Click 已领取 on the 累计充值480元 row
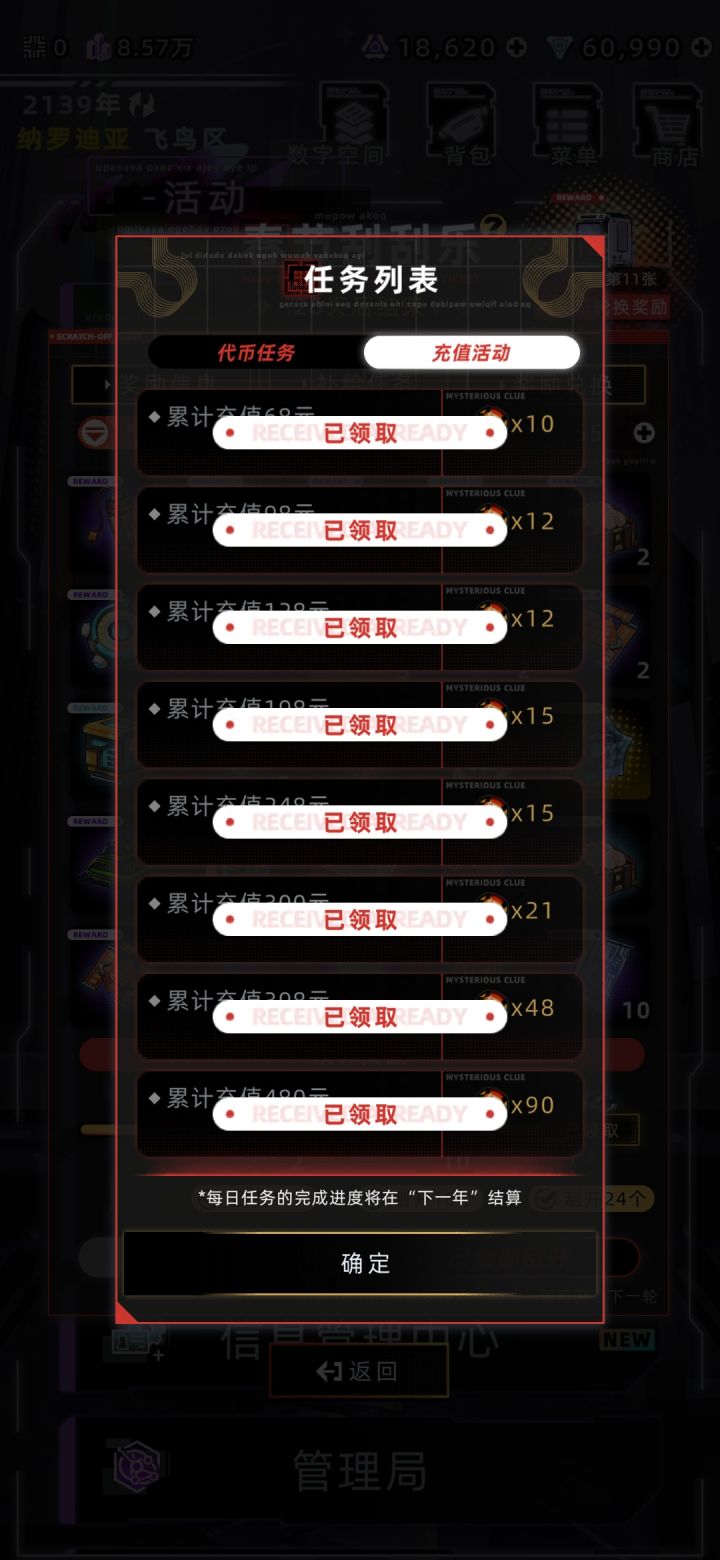This screenshot has height=1560, width=720. pos(358,1111)
